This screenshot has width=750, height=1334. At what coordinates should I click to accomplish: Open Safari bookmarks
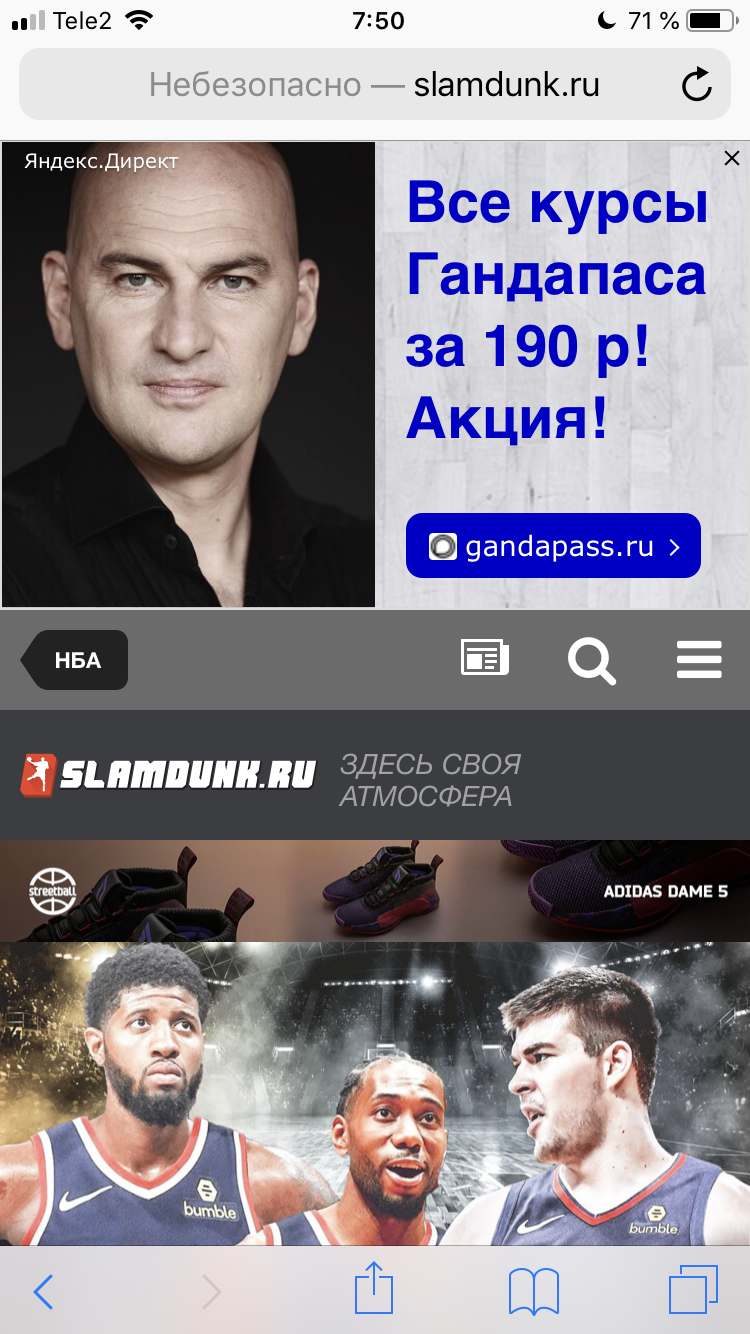(533, 1292)
